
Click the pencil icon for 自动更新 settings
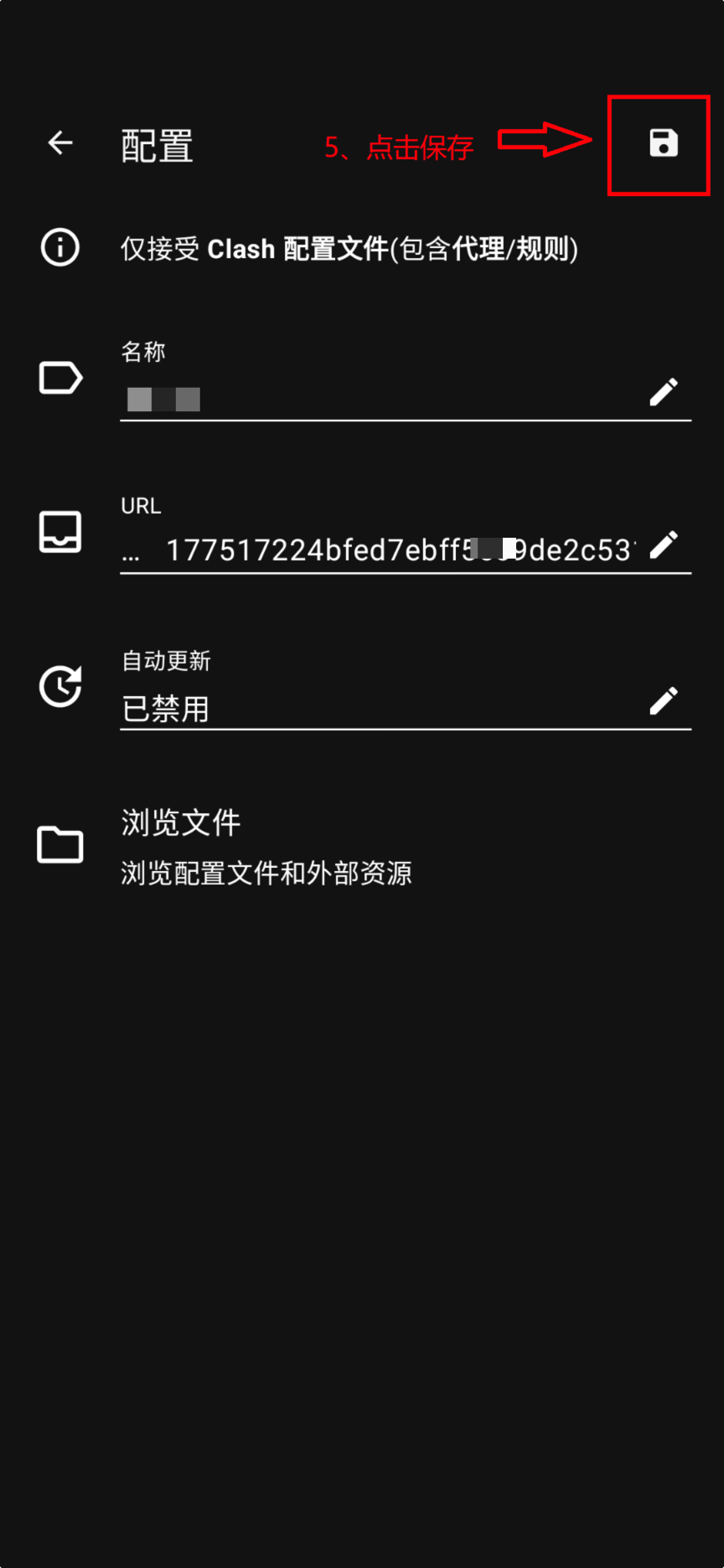pyautogui.click(x=664, y=700)
